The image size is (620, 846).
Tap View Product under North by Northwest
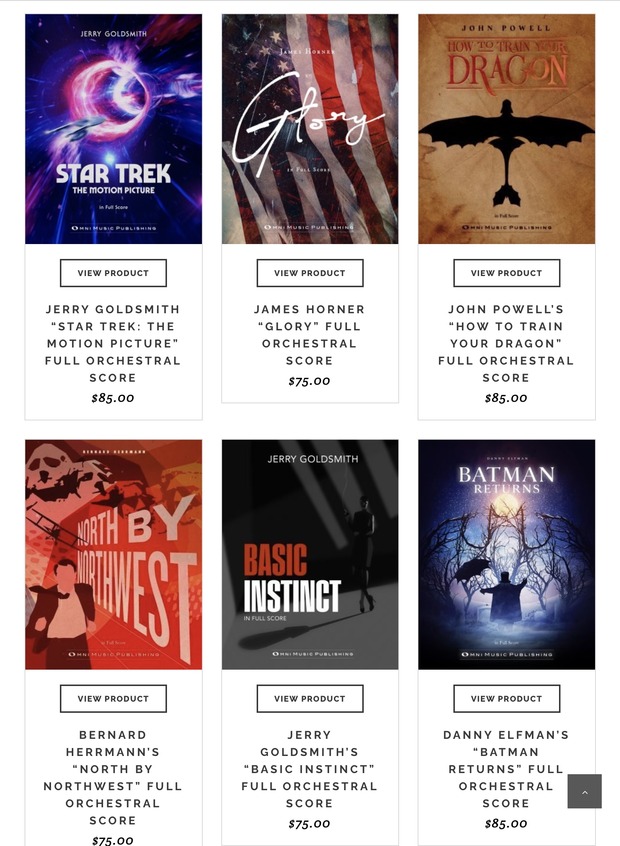click(113, 699)
